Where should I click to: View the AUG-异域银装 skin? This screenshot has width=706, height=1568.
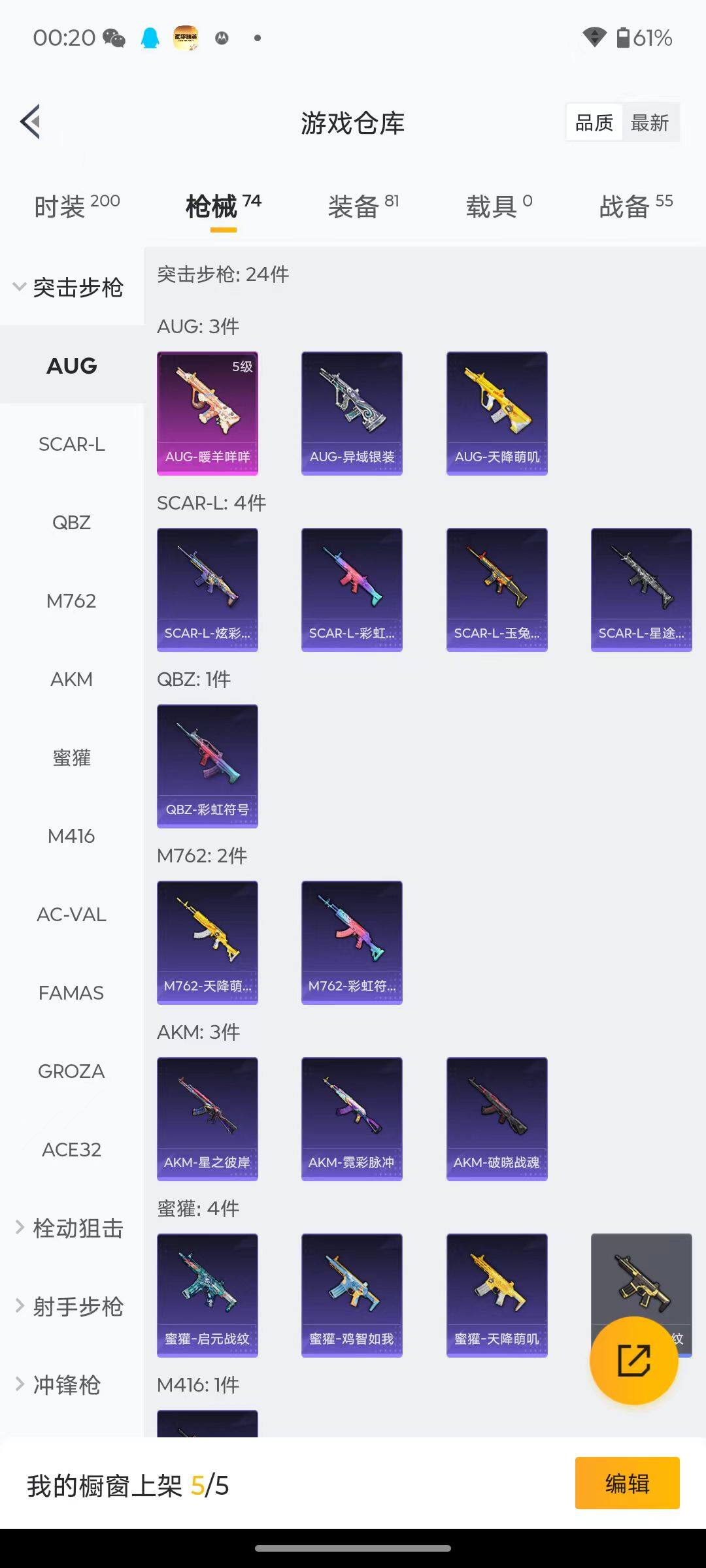pos(352,413)
